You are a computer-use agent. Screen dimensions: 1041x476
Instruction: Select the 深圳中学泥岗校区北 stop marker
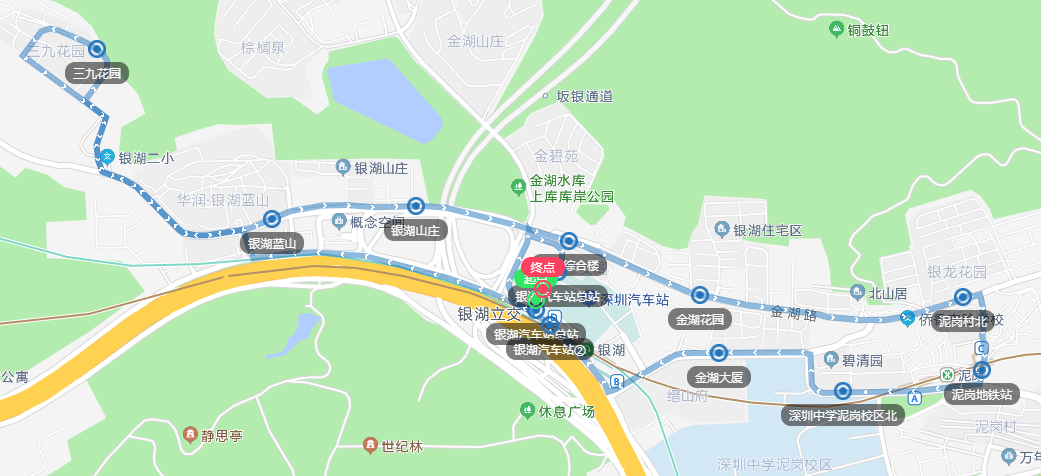pyautogui.click(x=842, y=391)
